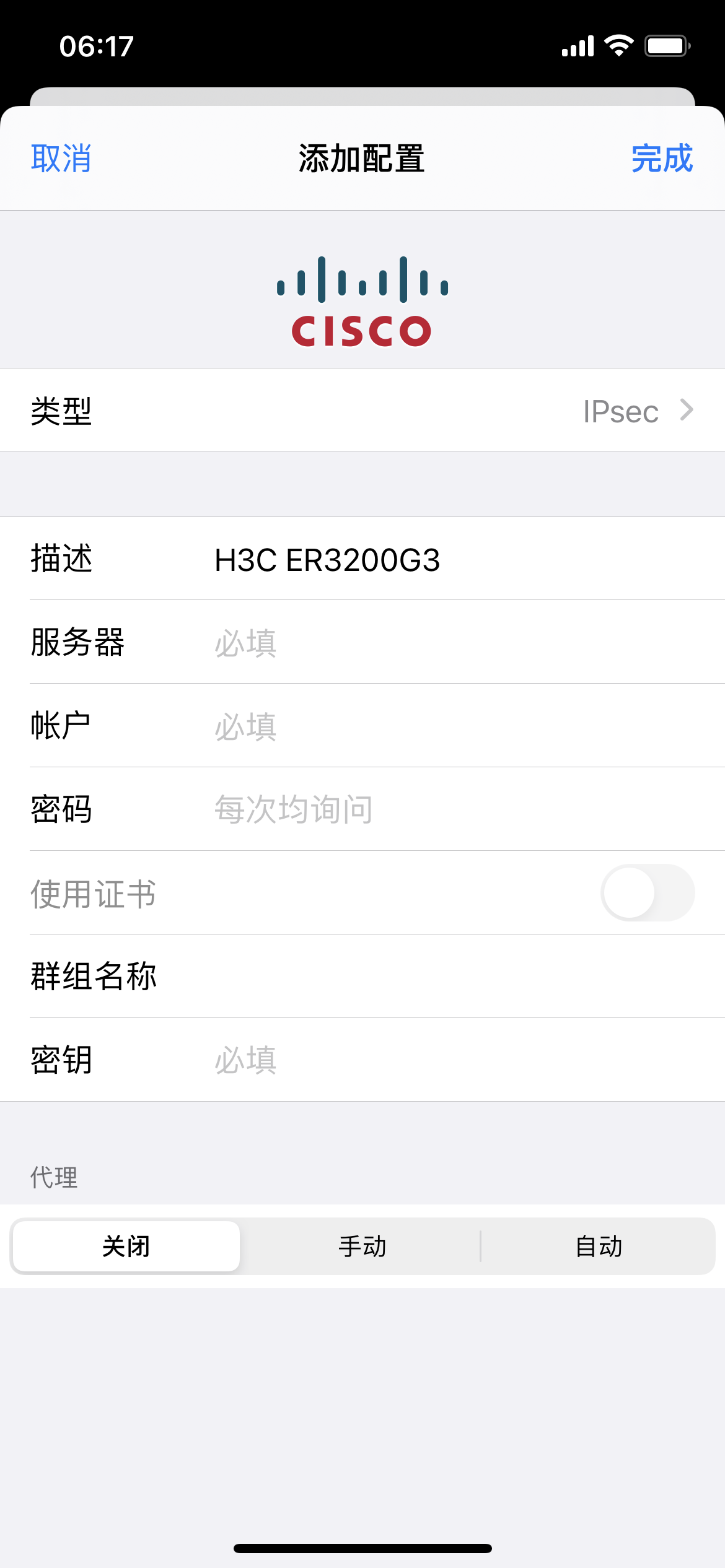Image resolution: width=725 pixels, height=1568 pixels.
Task: Focus the 群组名称 group name field
Action: click(x=434, y=977)
